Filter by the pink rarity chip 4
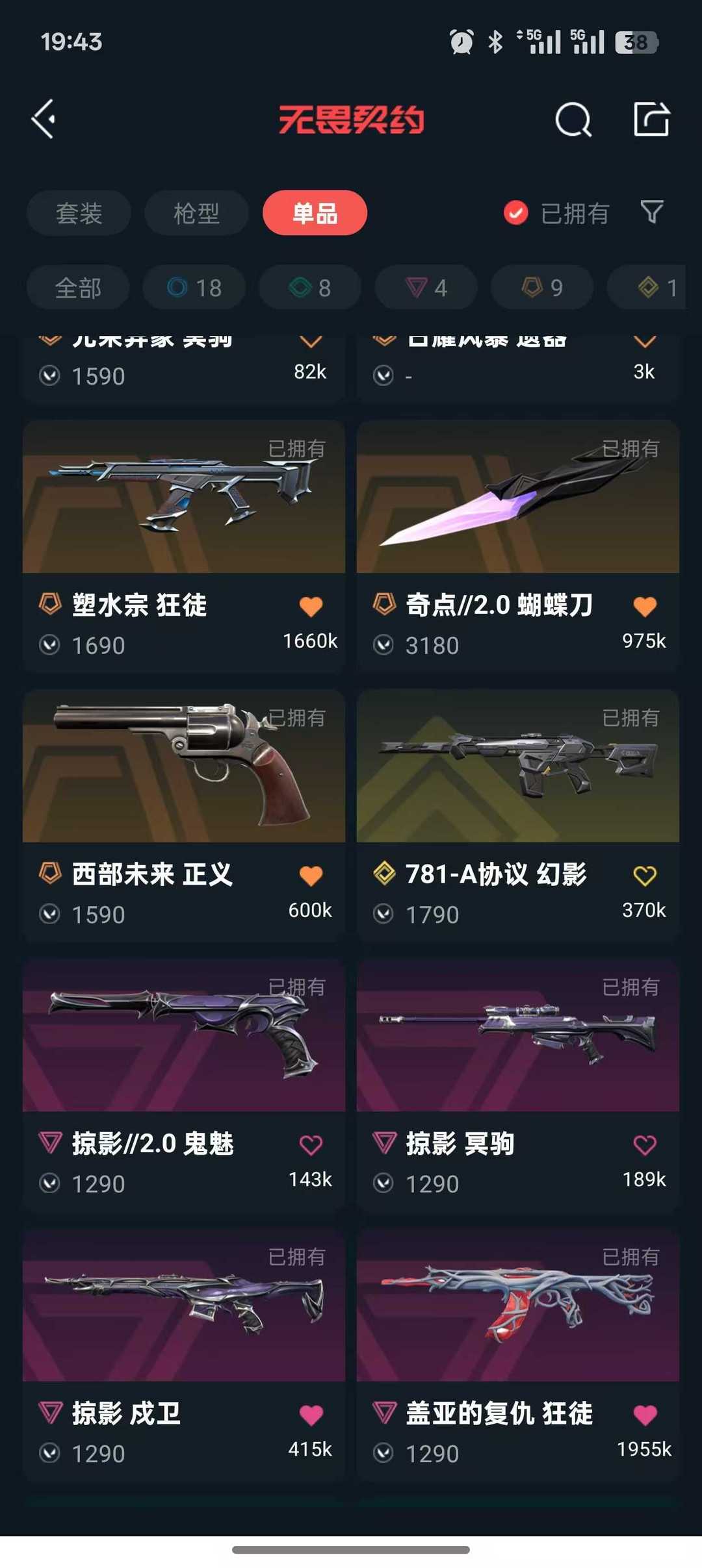 [x=426, y=287]
